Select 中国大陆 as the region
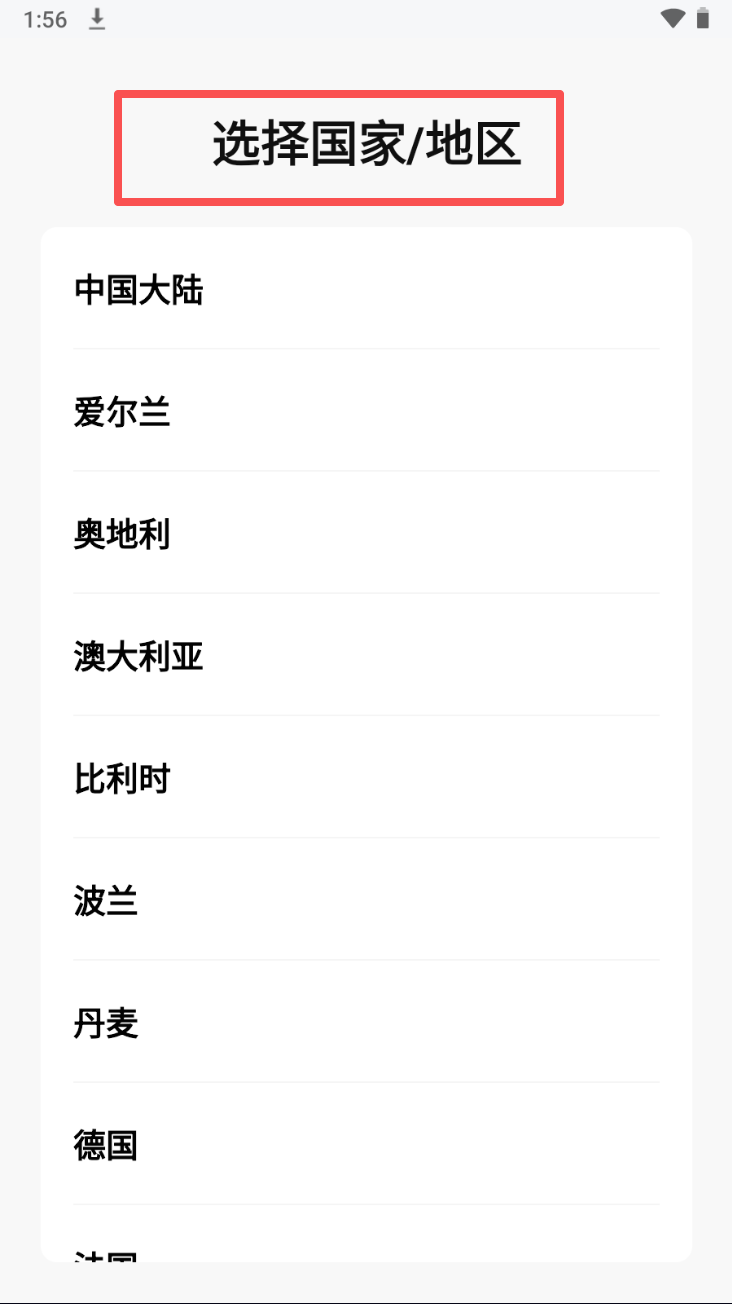 coord(139,290)
